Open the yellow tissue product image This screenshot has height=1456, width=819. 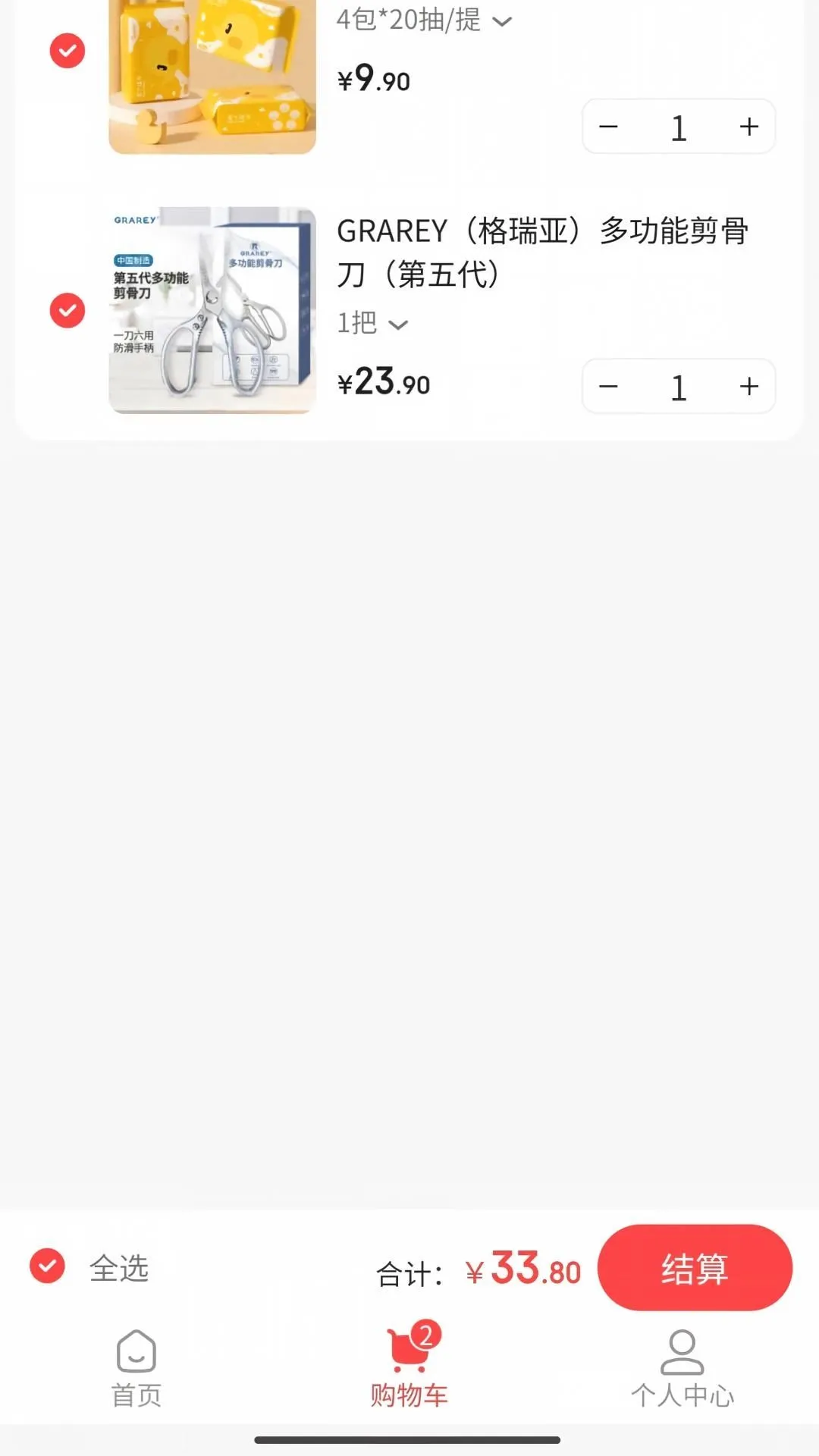point(212,77)
